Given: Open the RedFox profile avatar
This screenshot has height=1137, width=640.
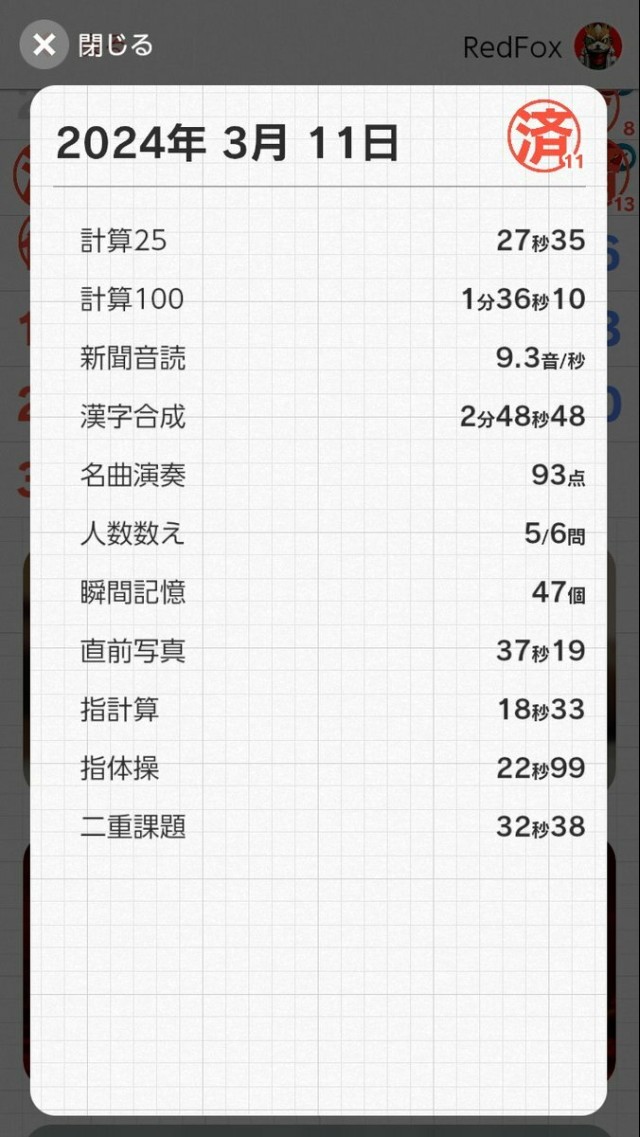Looking at the screenshot, I should pos(598,46).
